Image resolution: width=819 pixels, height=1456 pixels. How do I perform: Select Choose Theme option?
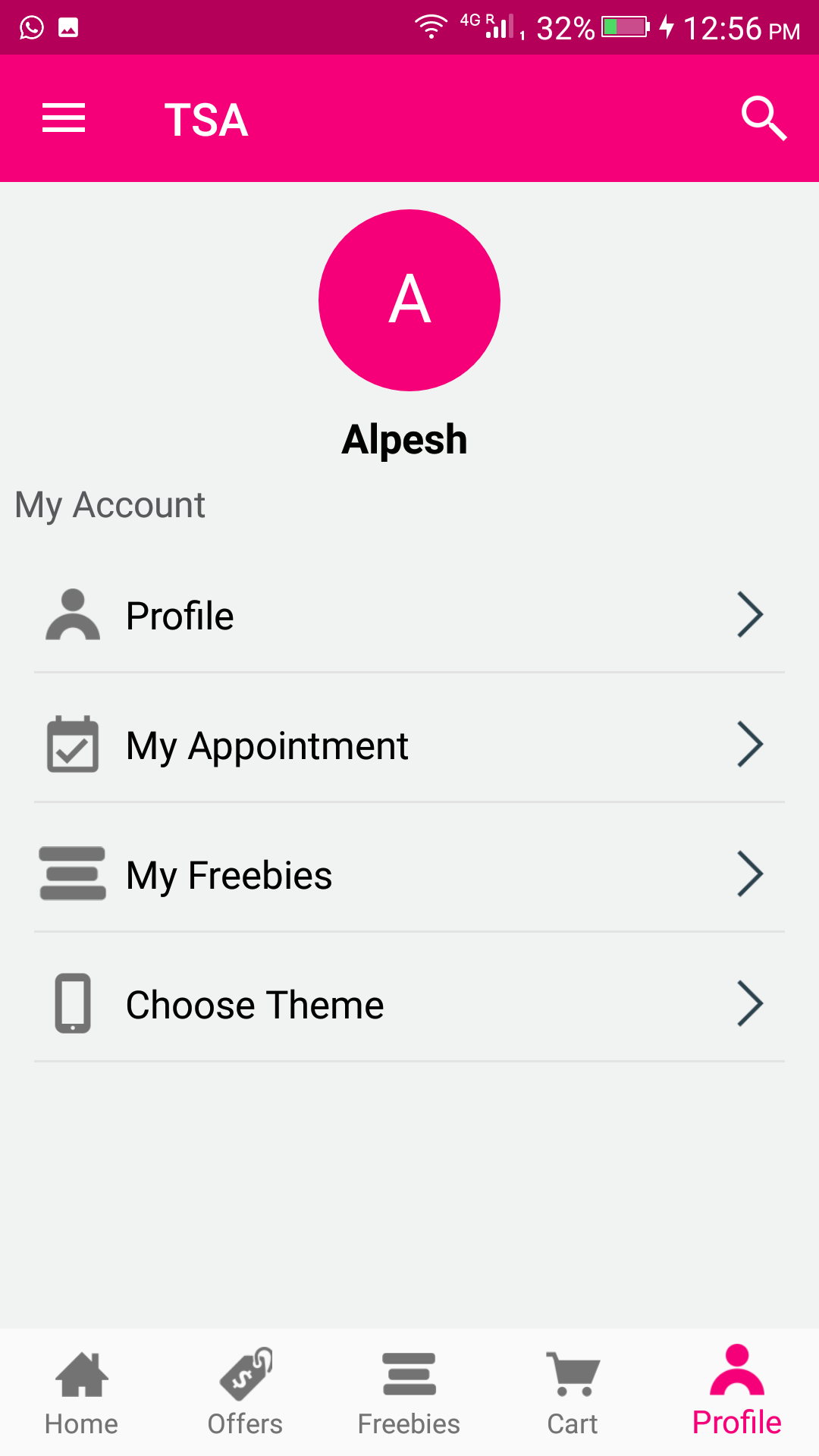pos(409,1004)
